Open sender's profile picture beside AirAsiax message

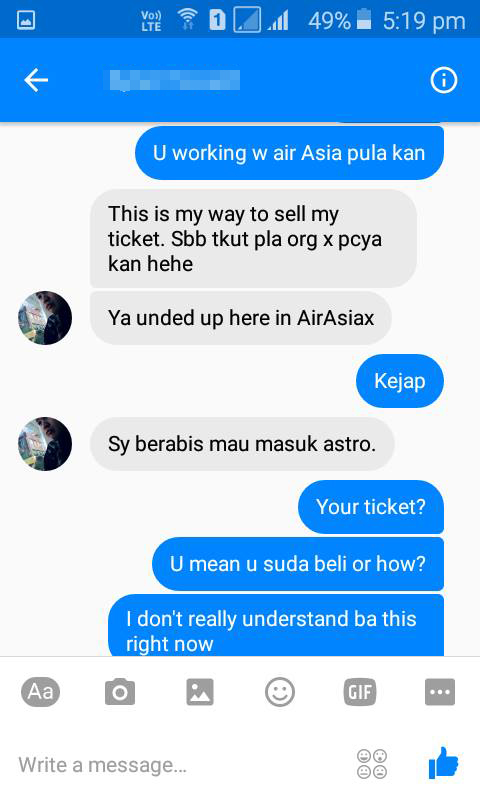45,318
